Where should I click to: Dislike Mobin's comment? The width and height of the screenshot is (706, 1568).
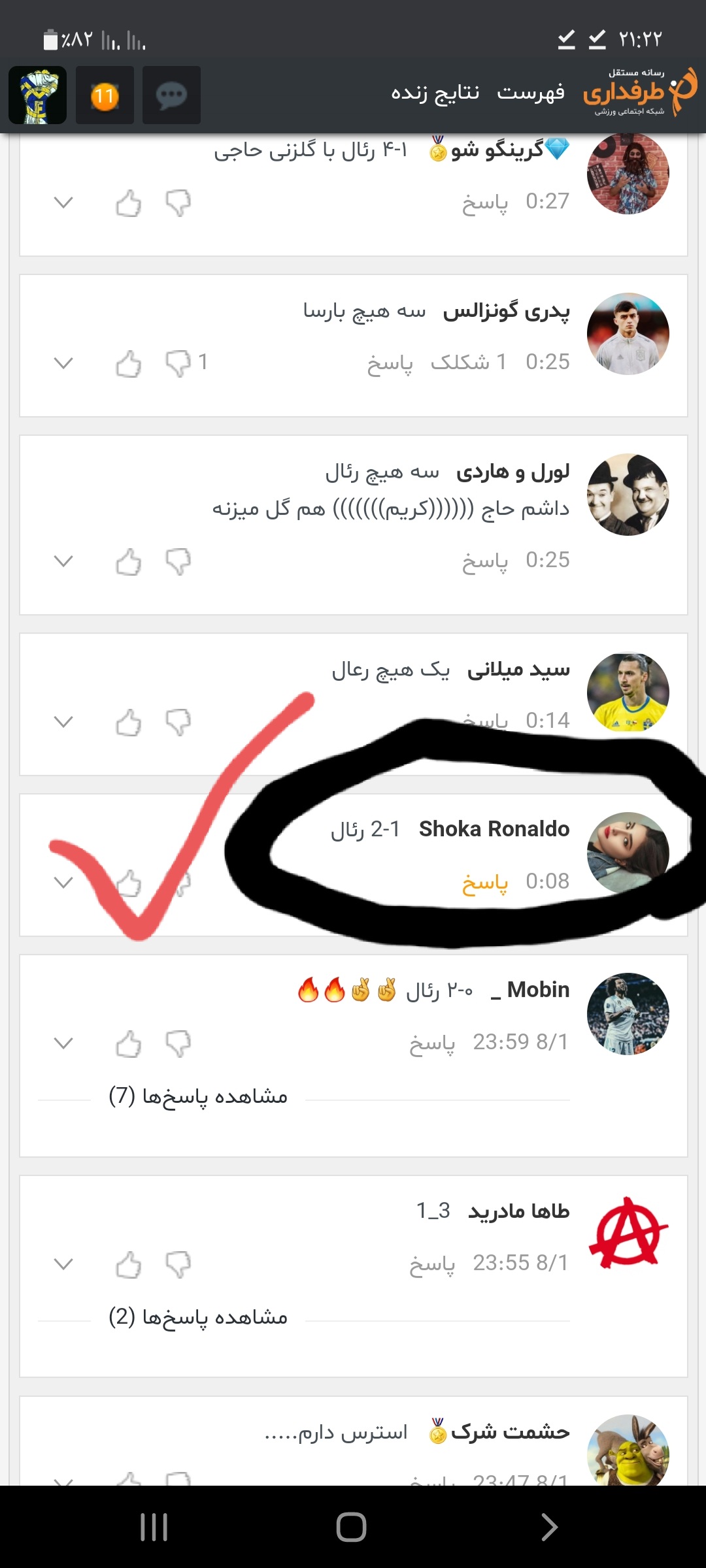[178, 1043]
